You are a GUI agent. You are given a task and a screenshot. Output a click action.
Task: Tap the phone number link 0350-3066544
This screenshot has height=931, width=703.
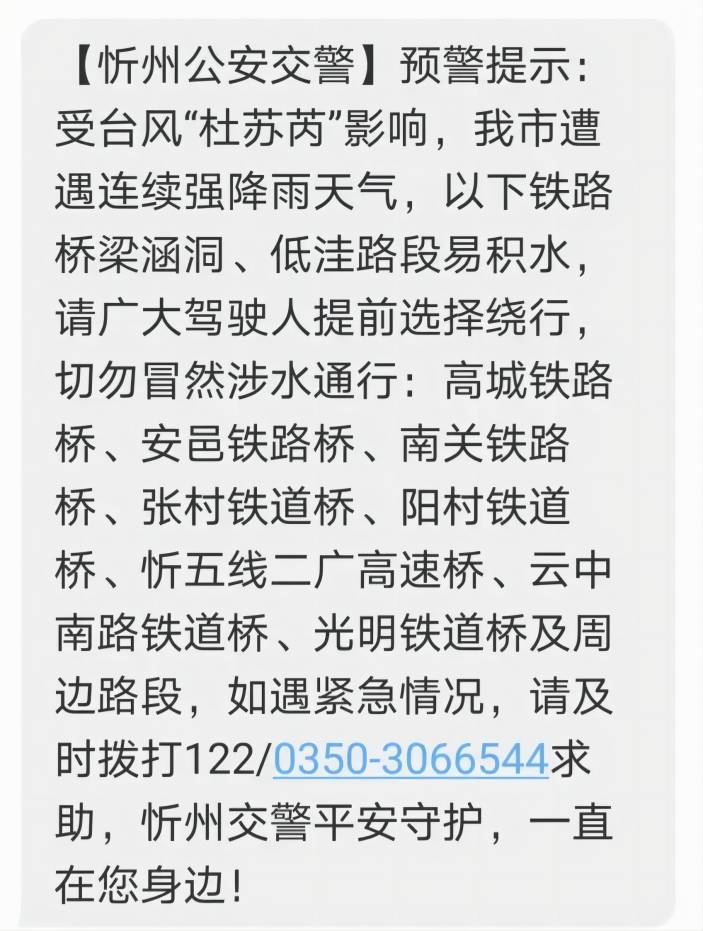pos(411,759)
